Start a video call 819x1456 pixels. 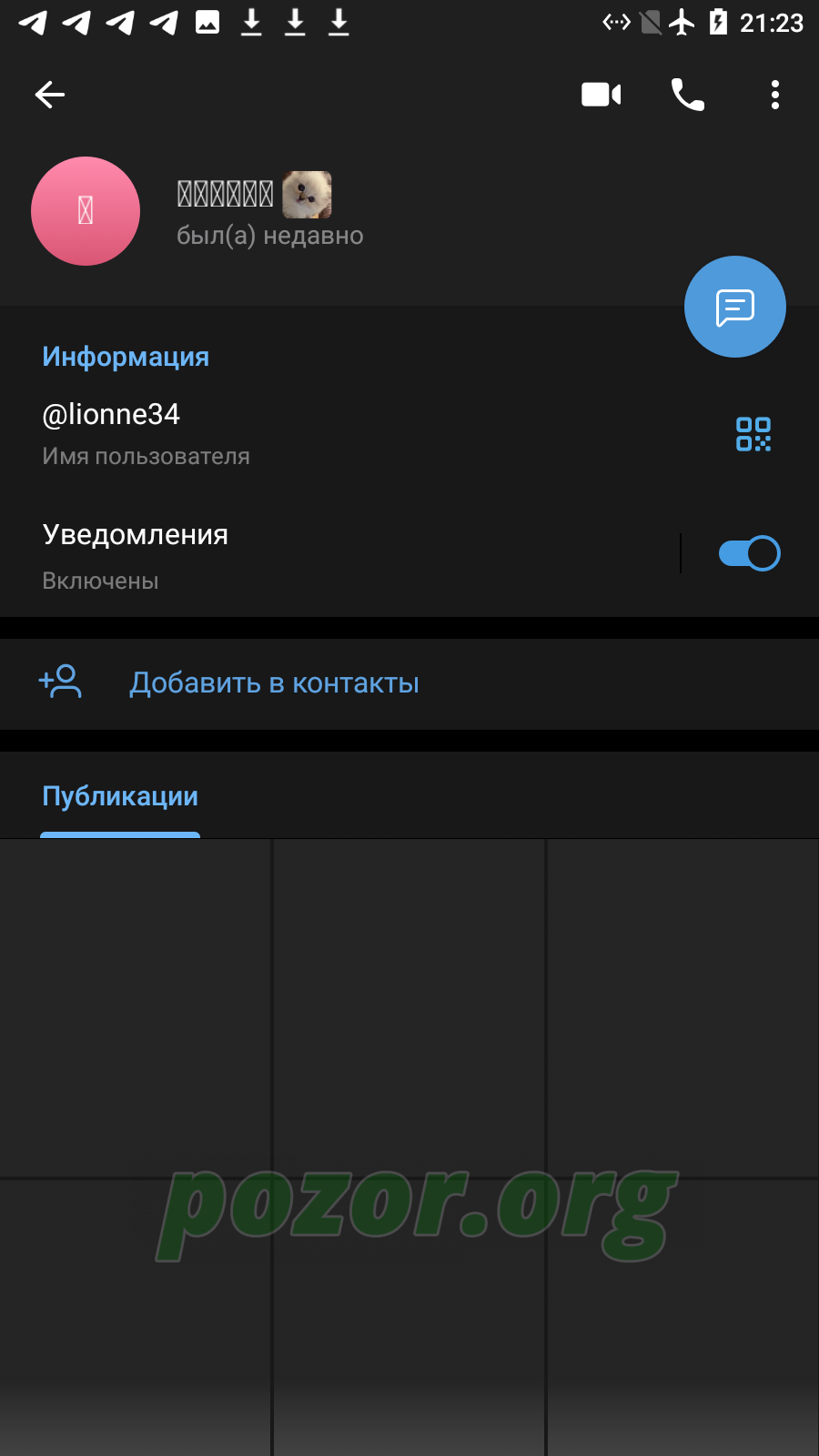pyautogui.click(x=602, y=95)
